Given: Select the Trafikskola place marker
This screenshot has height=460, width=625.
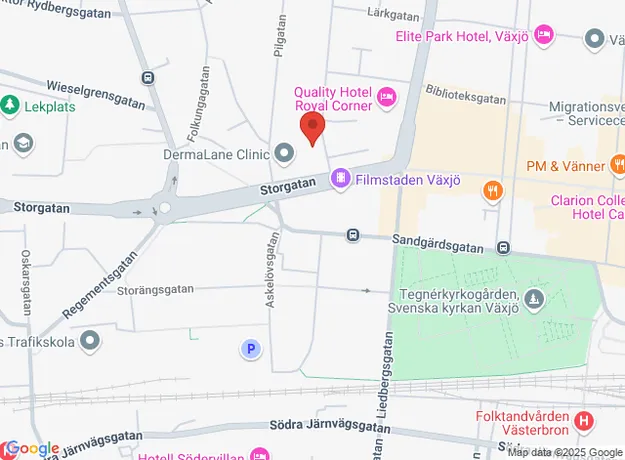Looking at the screenshot, I should [x=91, y=343].
